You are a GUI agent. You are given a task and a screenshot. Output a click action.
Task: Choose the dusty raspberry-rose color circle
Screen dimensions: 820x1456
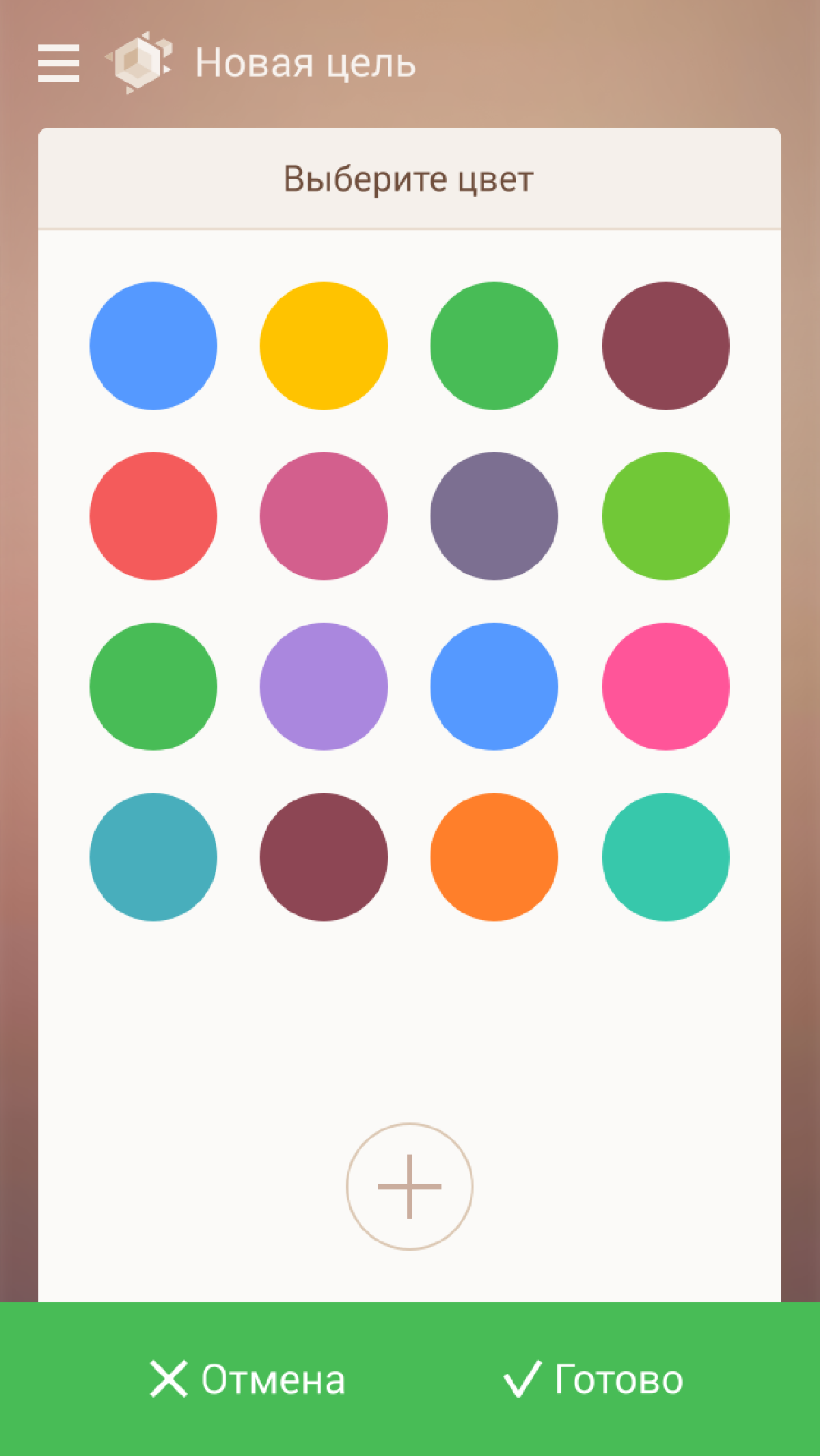(323, 515)
